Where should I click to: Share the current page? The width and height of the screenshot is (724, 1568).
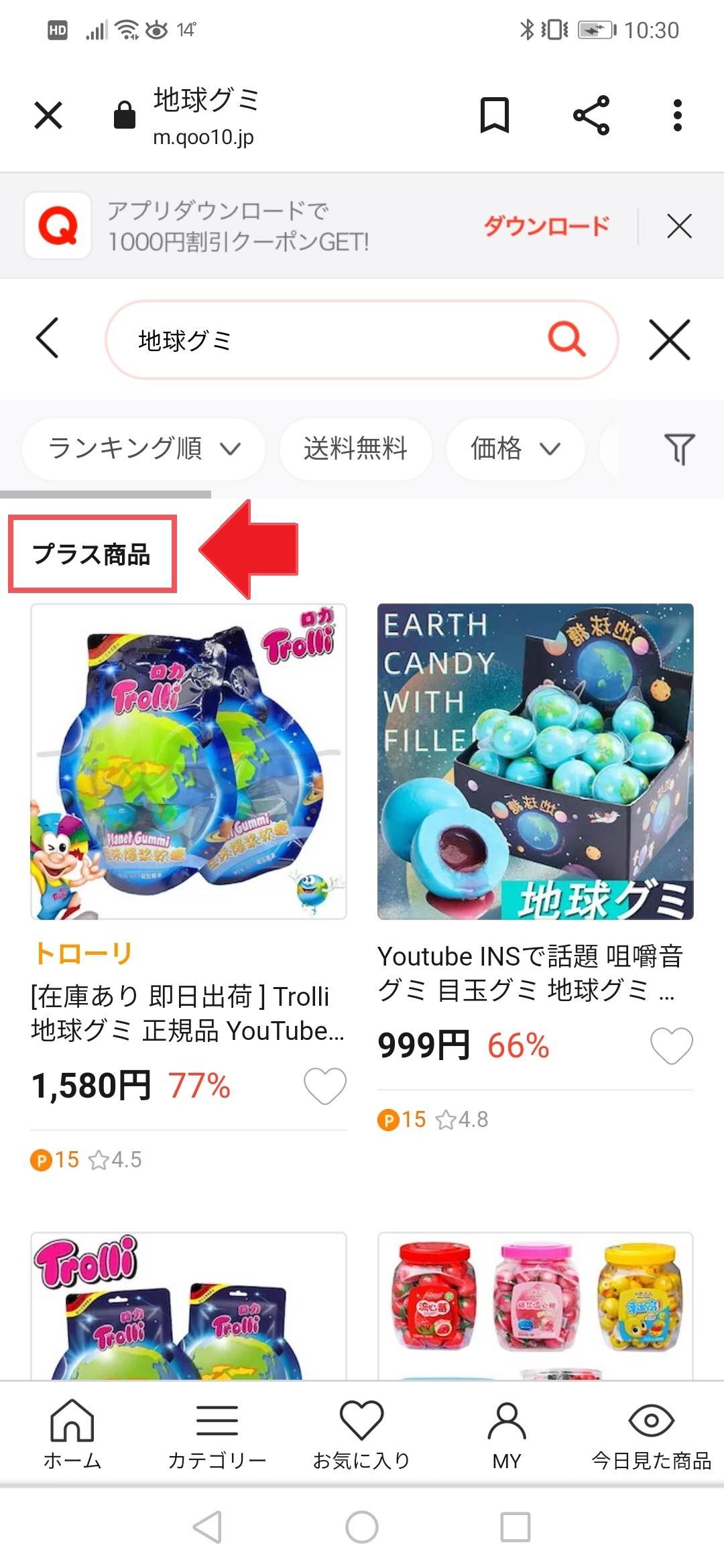coord(591,115)
